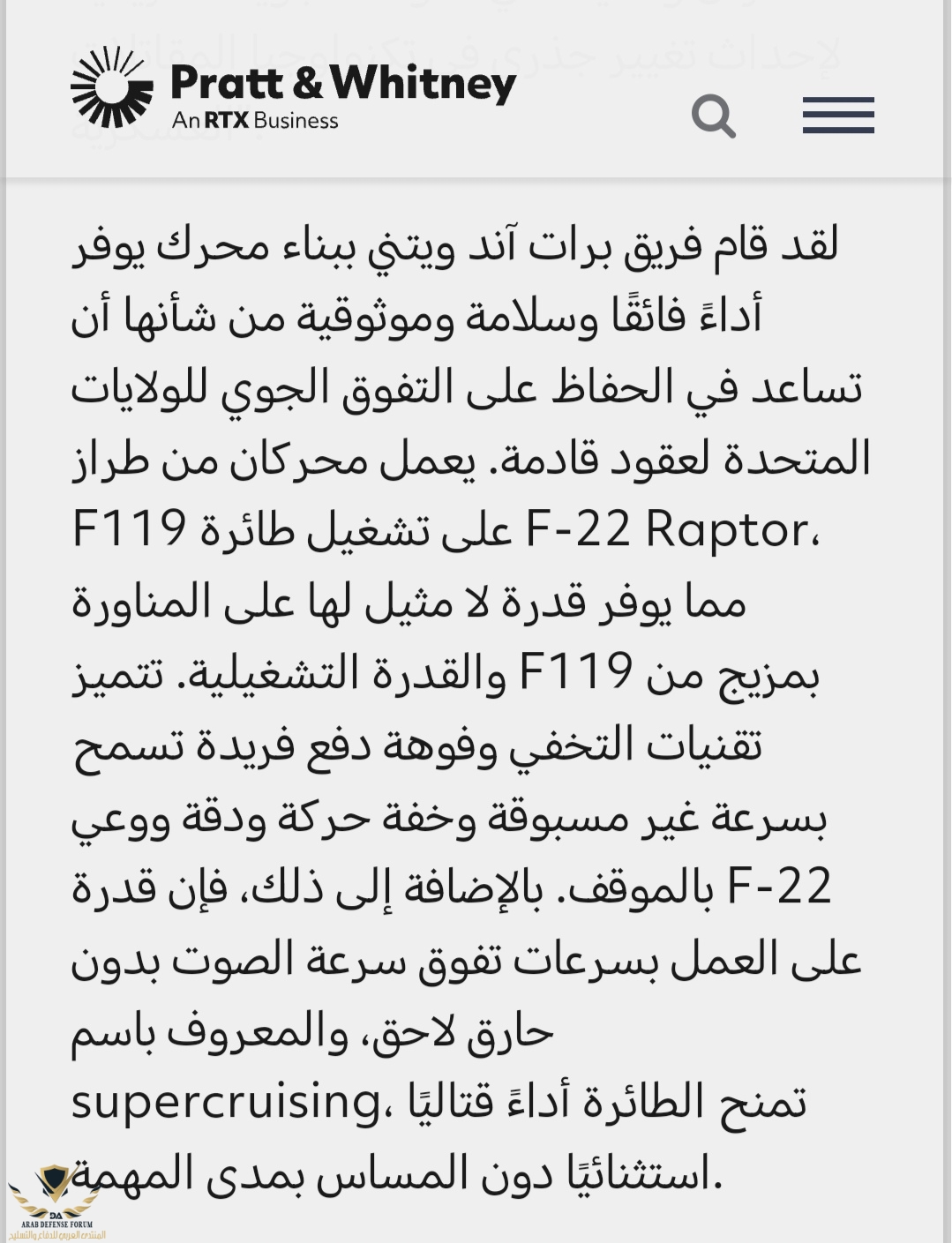The image size is (952, 1243).
Task: Open the hamburger navigation menu
Action: [837, 116]
